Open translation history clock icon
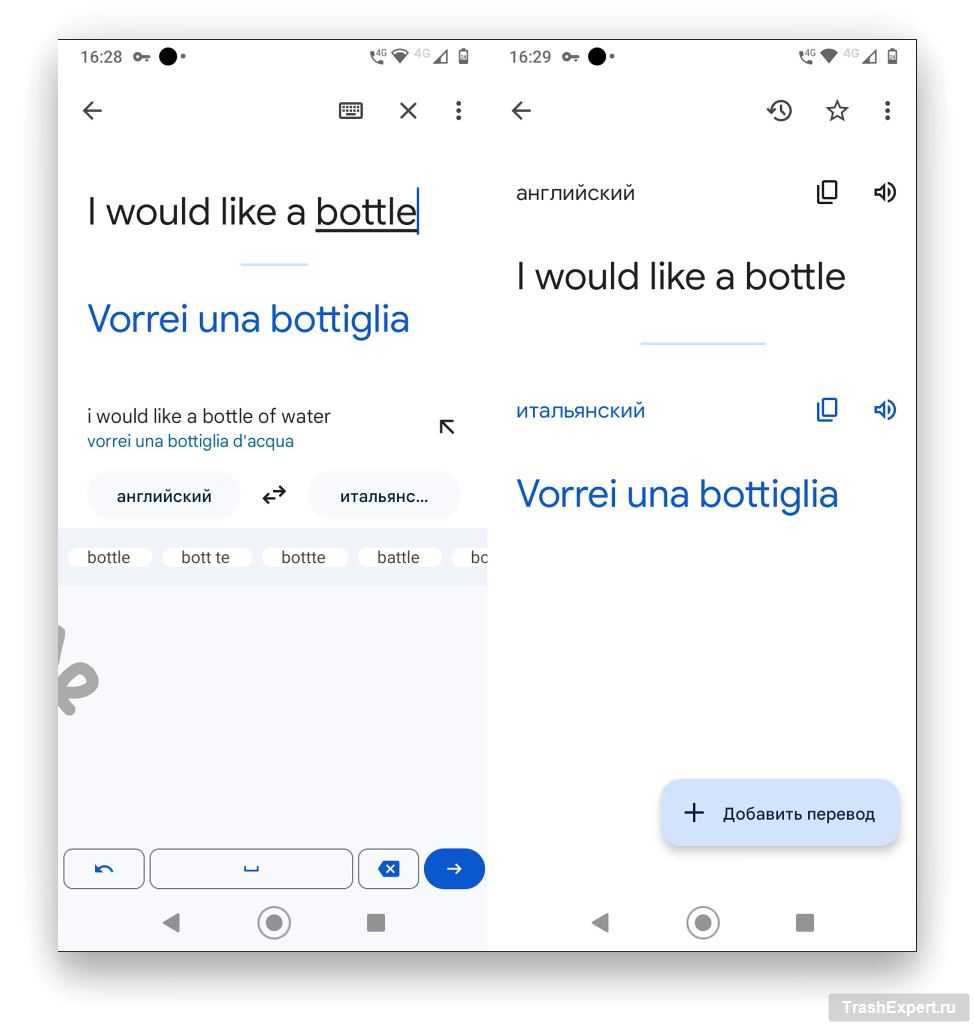 pyautogui.click(x=780, y=111)
